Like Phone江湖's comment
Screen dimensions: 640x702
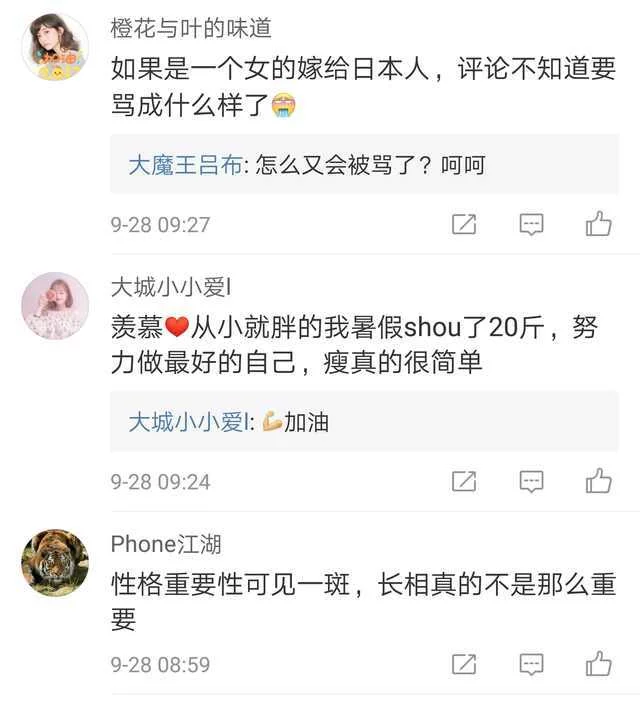pyautogui.click(x=598, y=663)
